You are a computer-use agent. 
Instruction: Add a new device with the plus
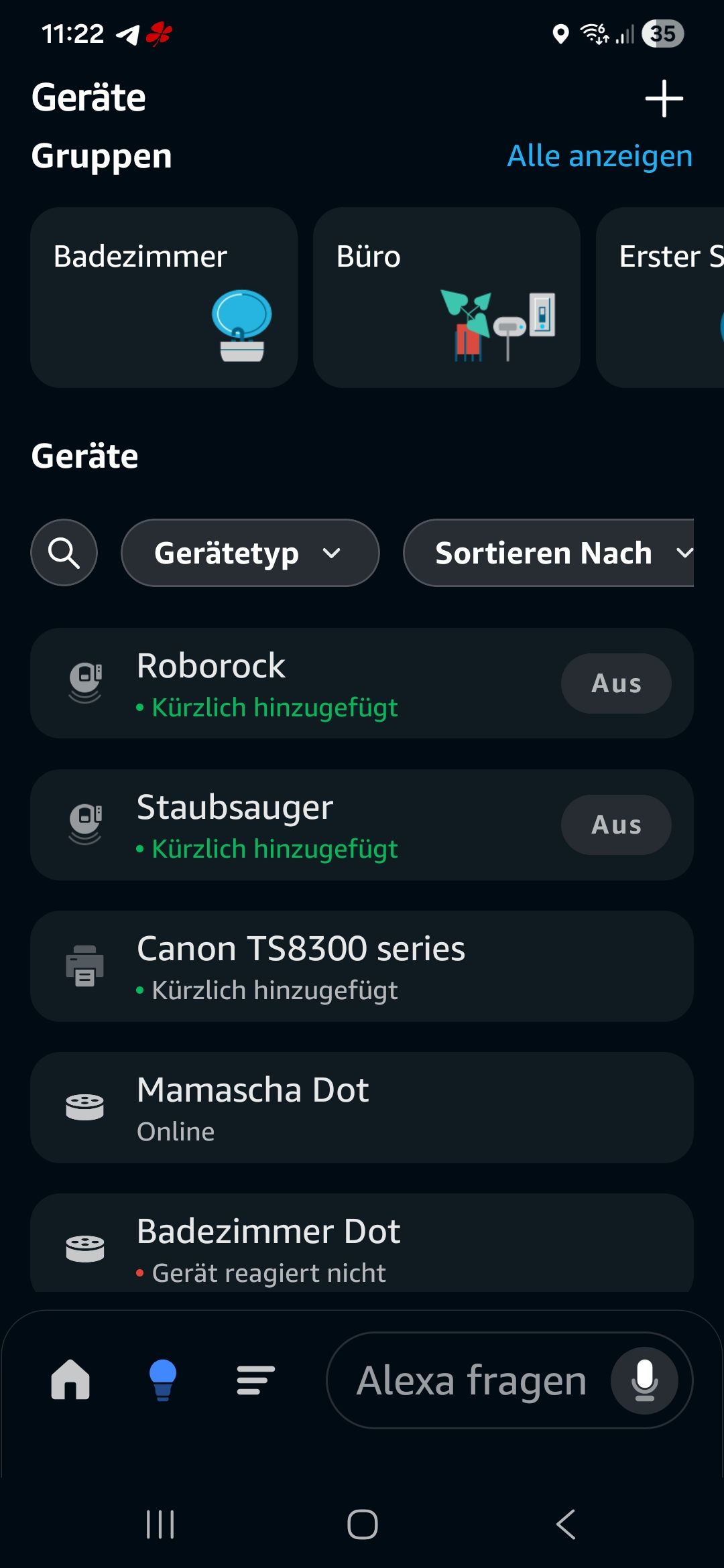click(664, 98)
